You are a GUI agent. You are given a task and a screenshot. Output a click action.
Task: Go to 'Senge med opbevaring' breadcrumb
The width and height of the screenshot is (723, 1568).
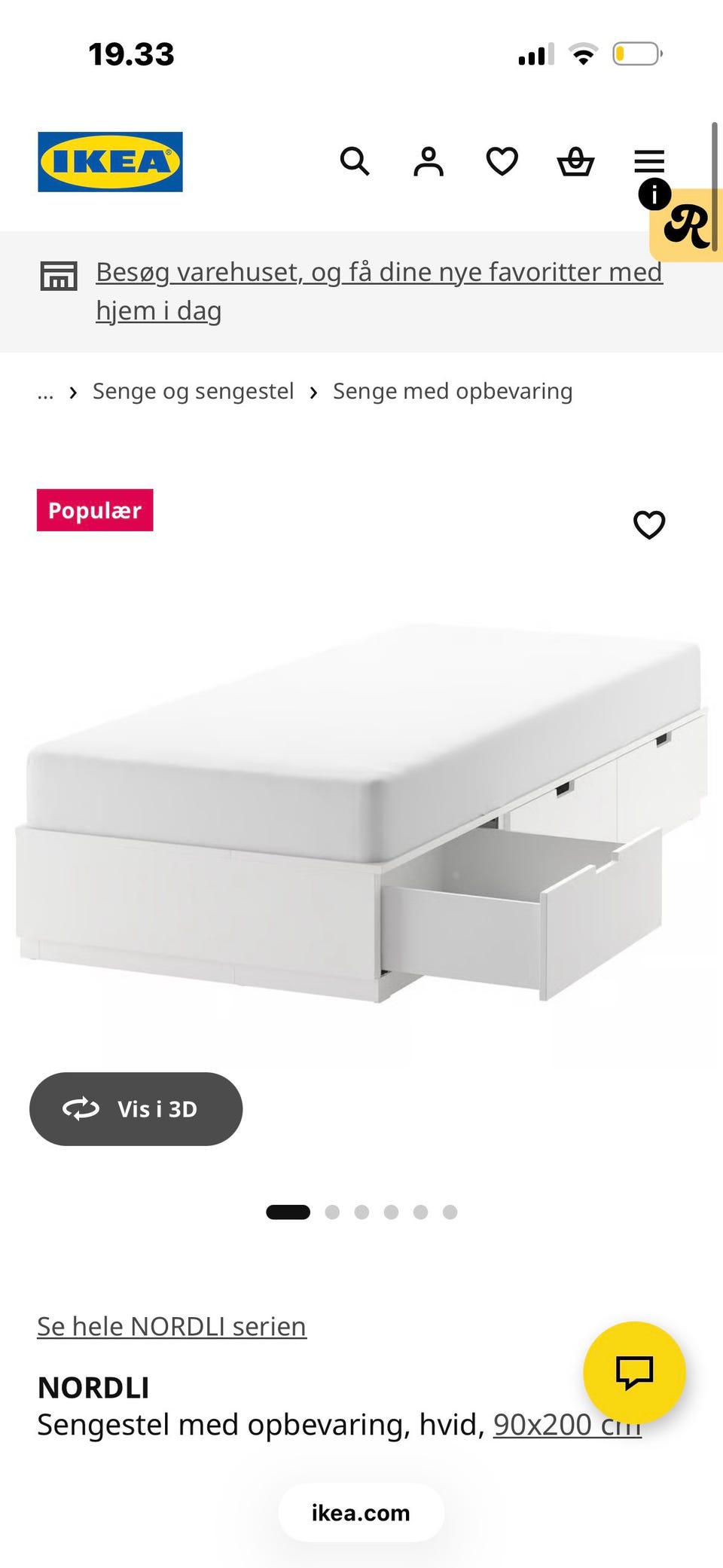pyautogui.click(x=453, y=392)
